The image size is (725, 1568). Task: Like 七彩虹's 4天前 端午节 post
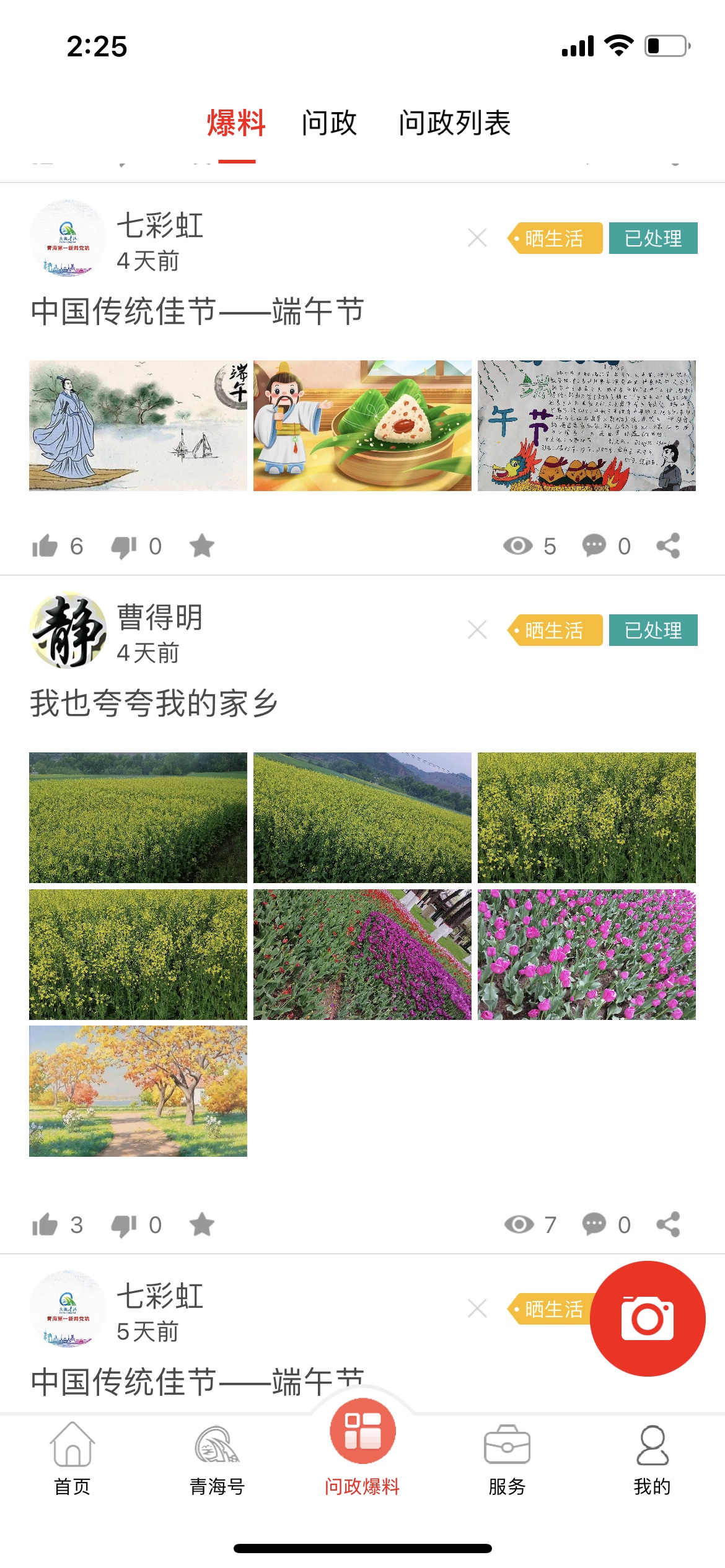point(45,546)
